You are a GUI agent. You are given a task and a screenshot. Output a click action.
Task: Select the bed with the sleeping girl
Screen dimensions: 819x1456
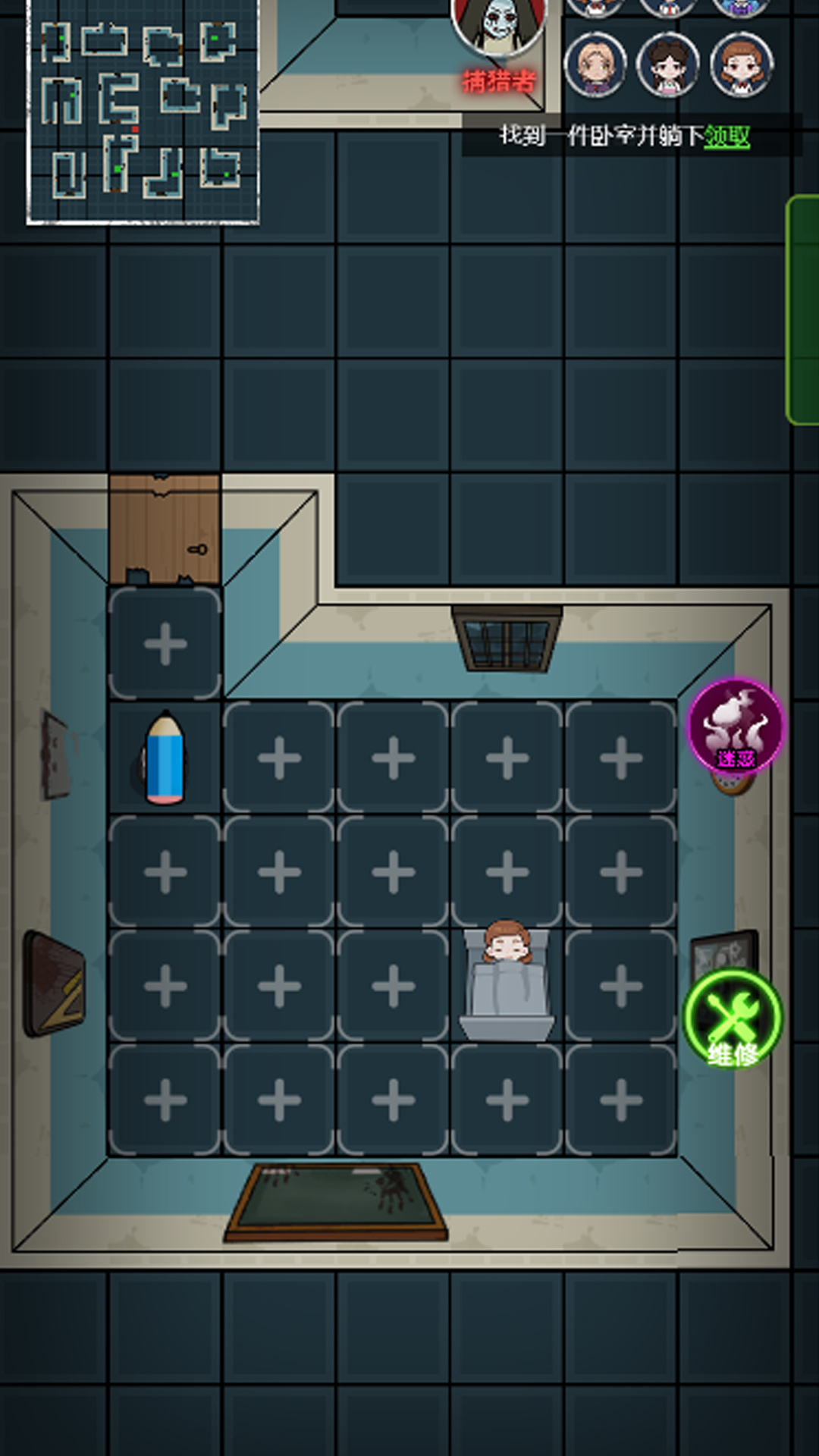[x=507, y=983]
